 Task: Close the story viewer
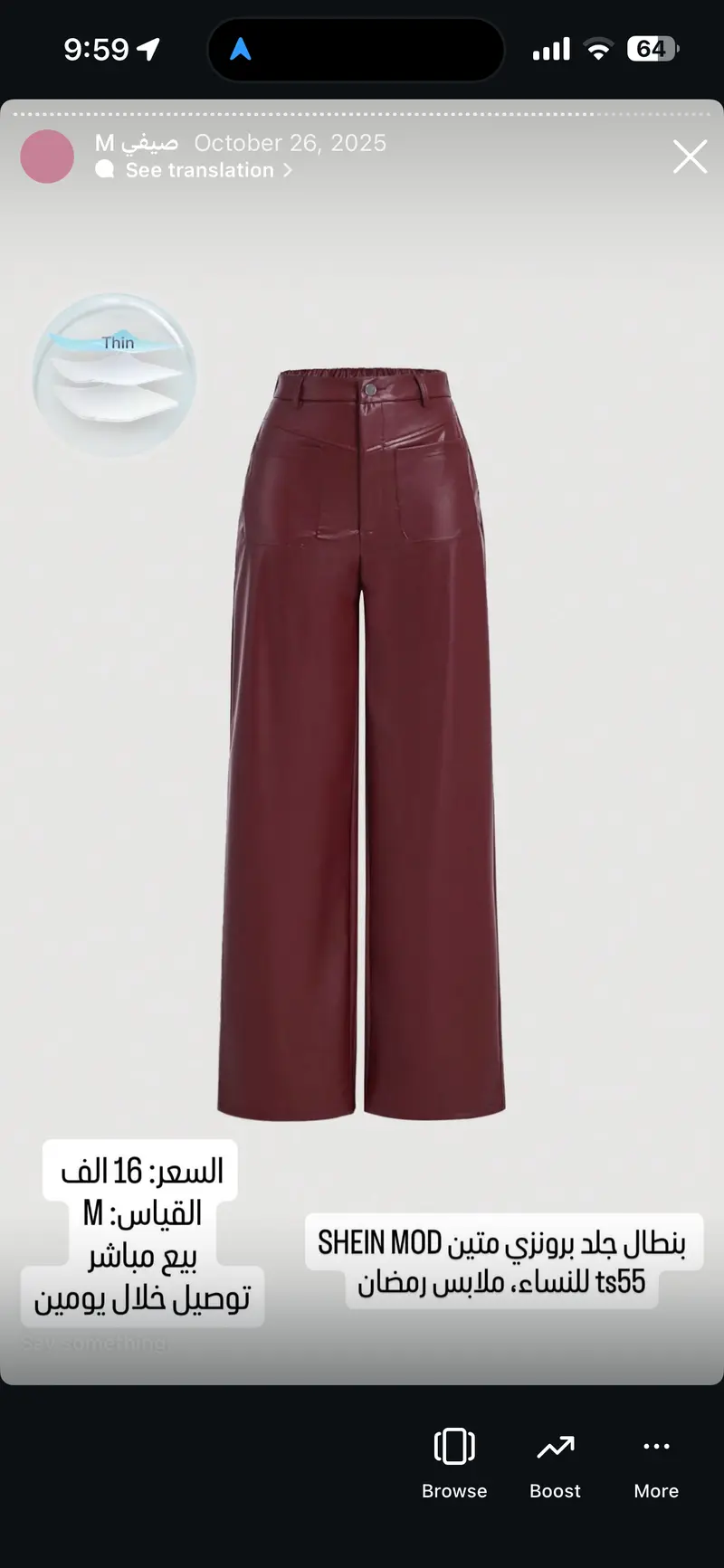click(690, 157)
